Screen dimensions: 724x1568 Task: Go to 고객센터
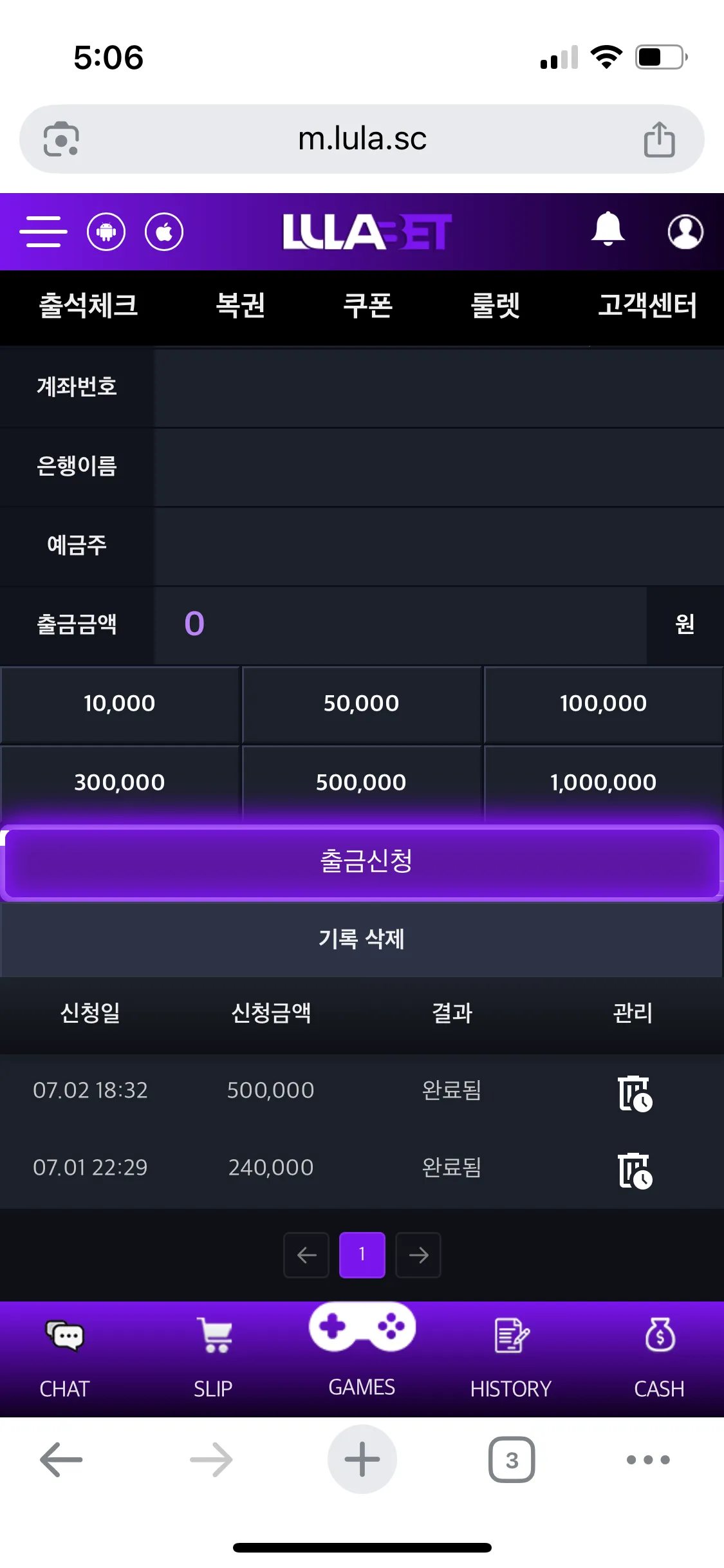647,305
